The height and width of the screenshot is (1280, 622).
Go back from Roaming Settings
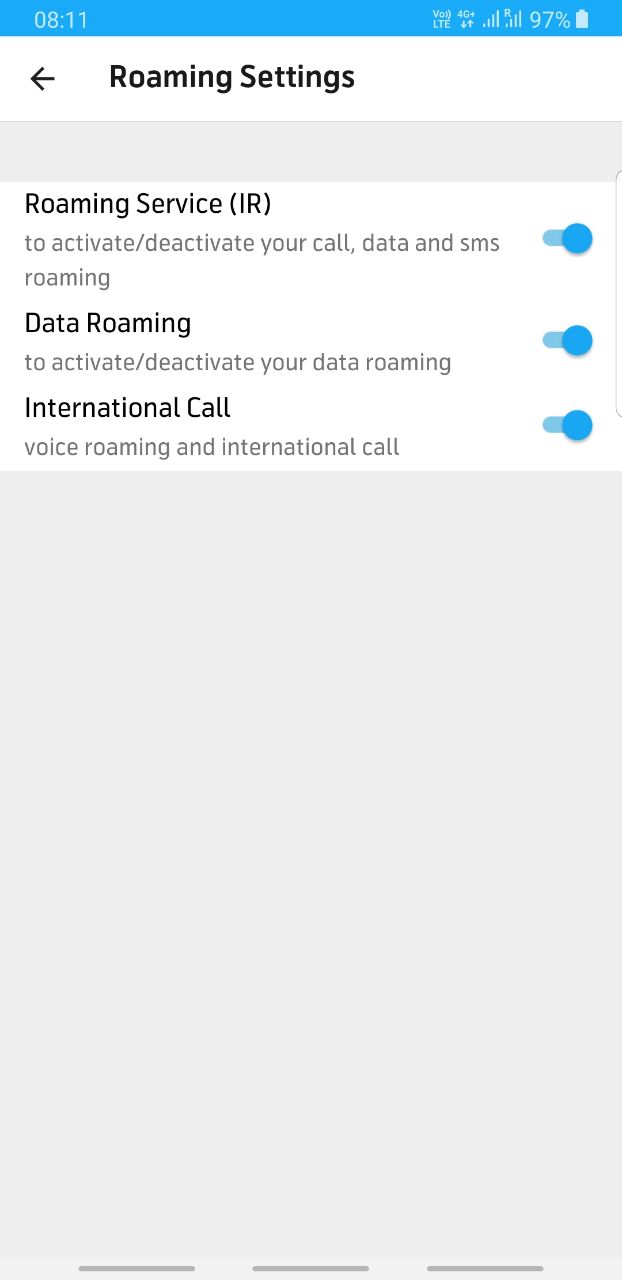tap(42, 78)
